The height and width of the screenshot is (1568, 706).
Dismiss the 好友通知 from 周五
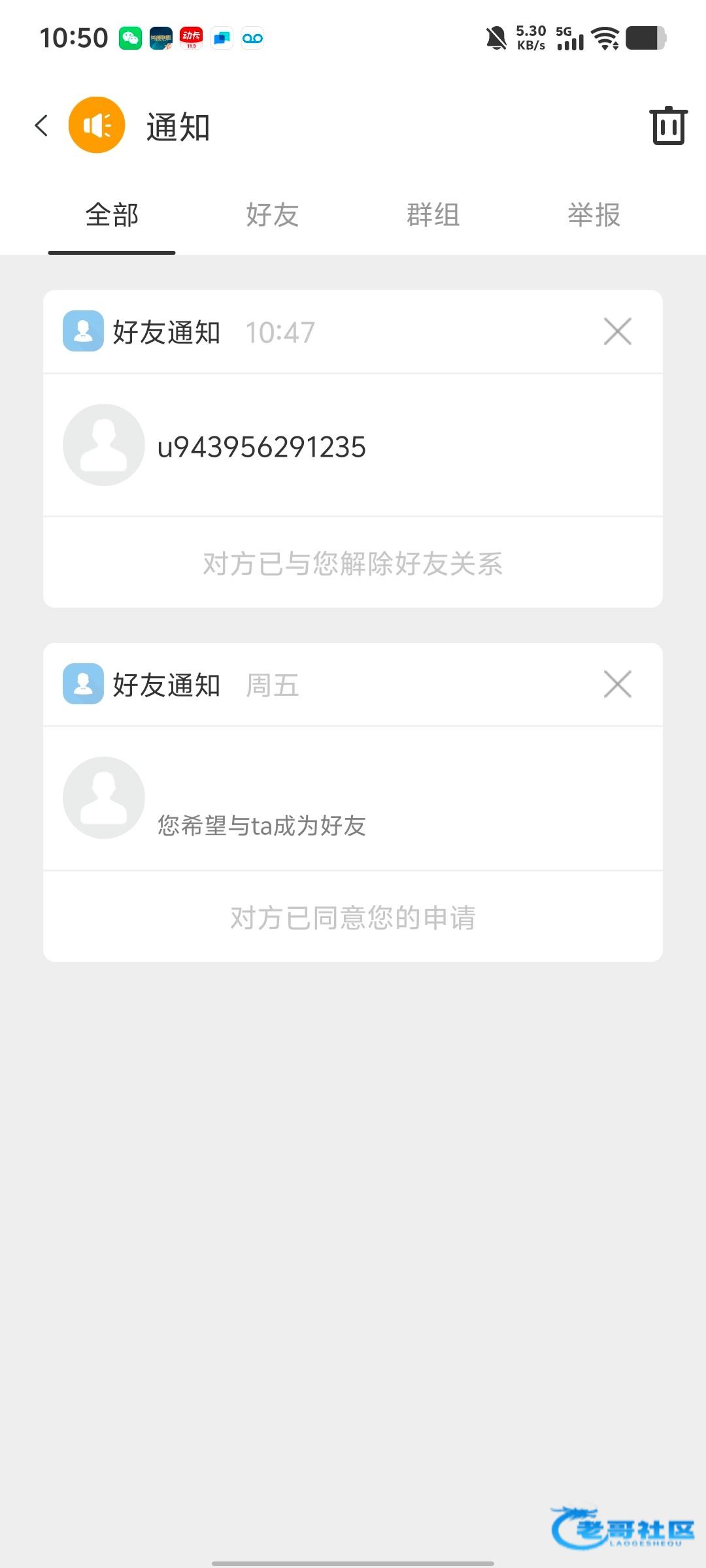(617, 684)
